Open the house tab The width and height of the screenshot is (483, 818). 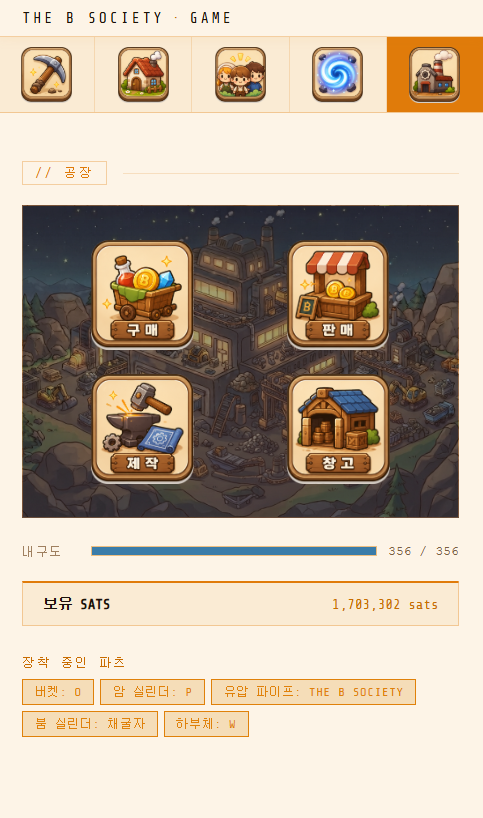pos(143,74)
